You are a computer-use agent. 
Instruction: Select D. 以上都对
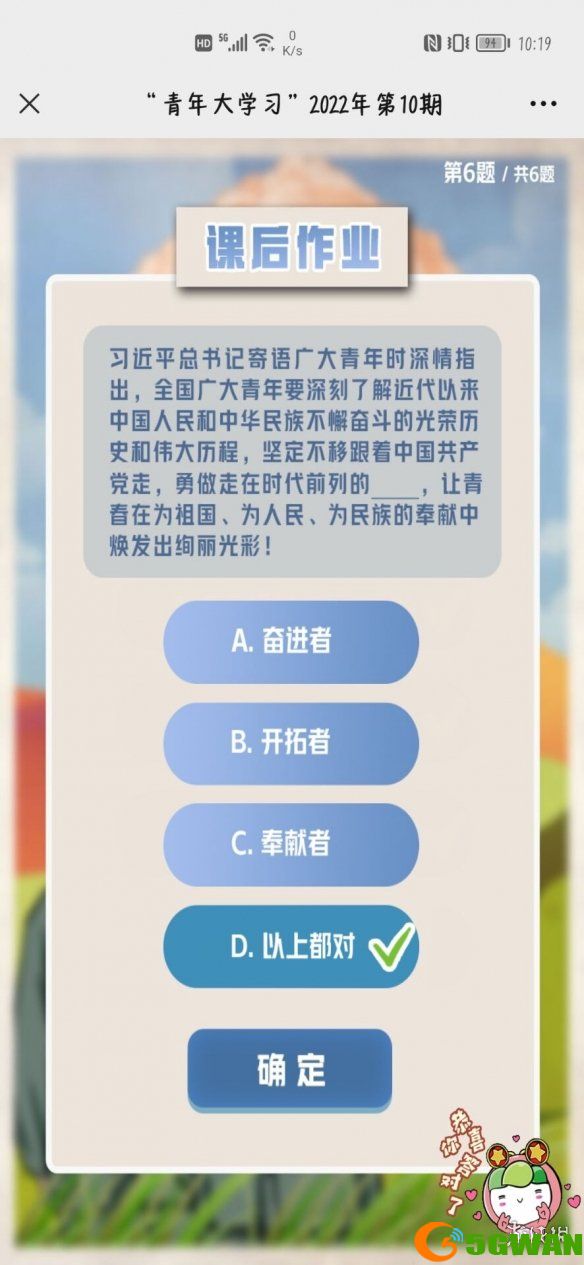[x=291, y=946]
